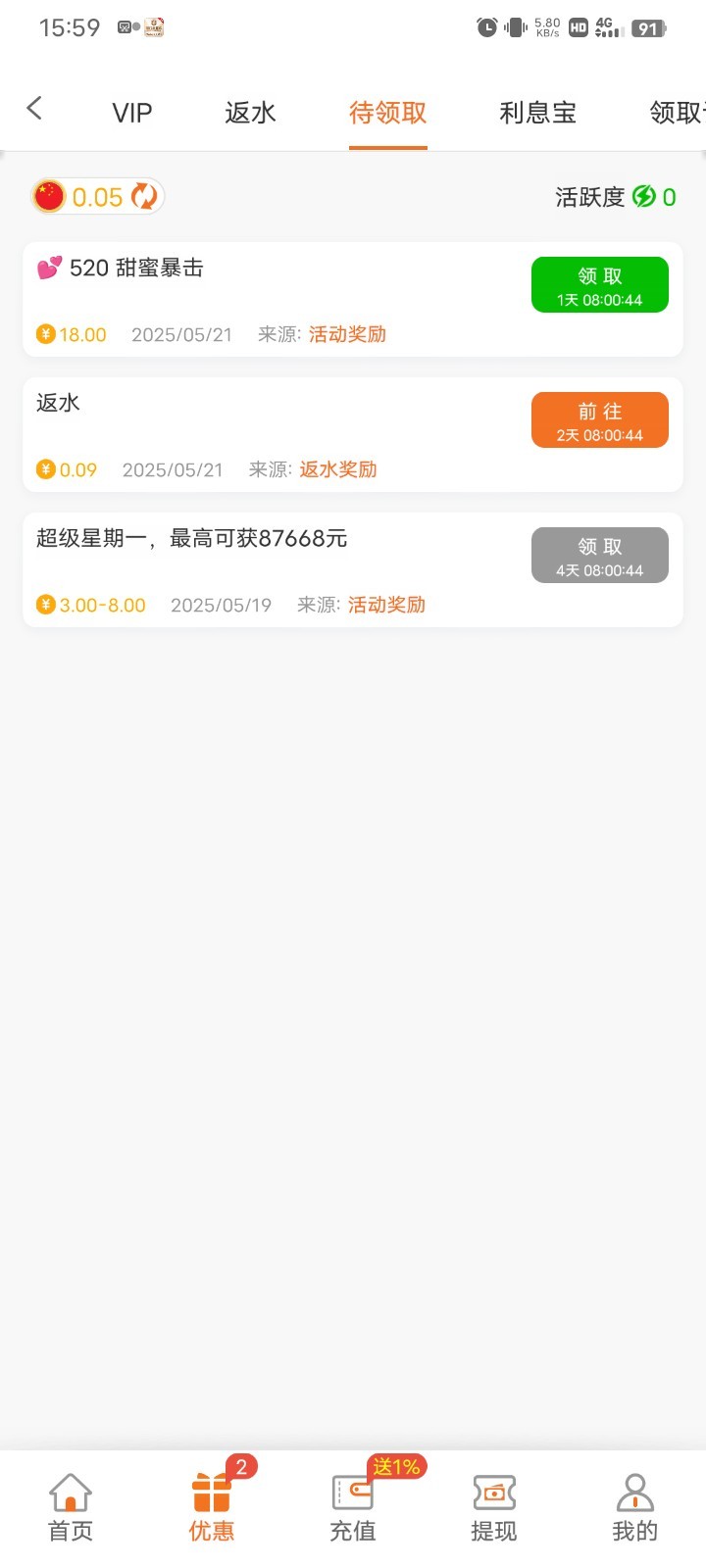This screenshot has height=1568, width=706.
Task: Open the partially visible 领取 tab
Action: click(x=676, y=113)
